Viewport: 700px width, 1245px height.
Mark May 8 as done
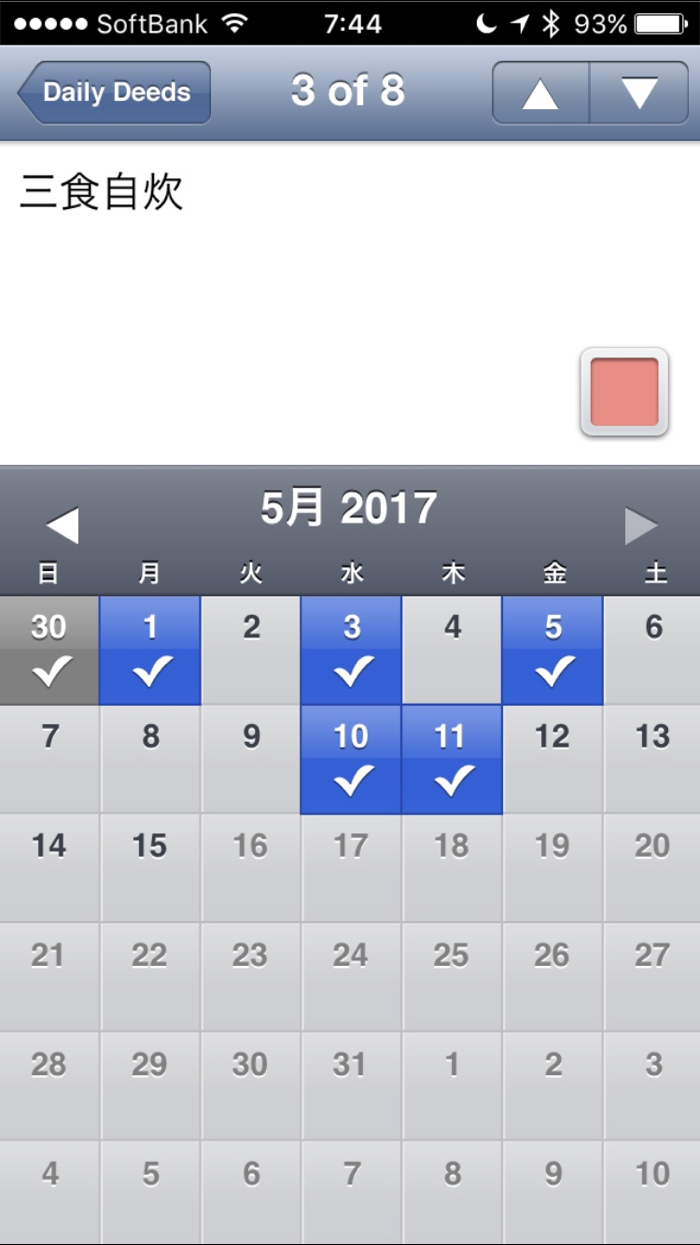[150, 760]
